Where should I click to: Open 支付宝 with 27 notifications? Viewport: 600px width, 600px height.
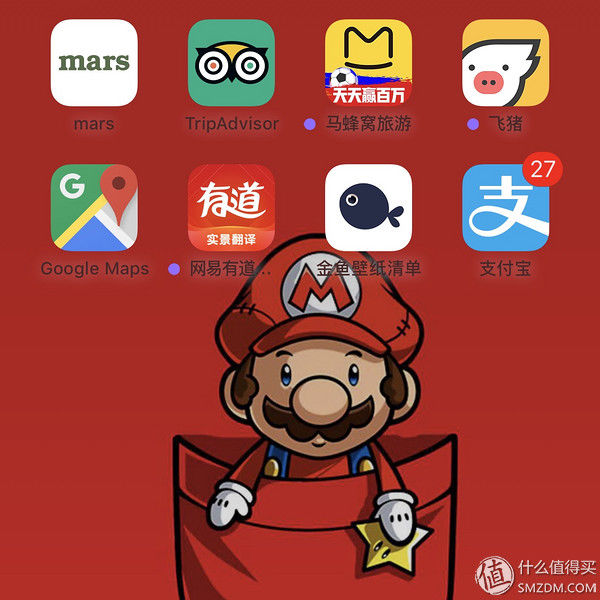[x=505, y=207]
